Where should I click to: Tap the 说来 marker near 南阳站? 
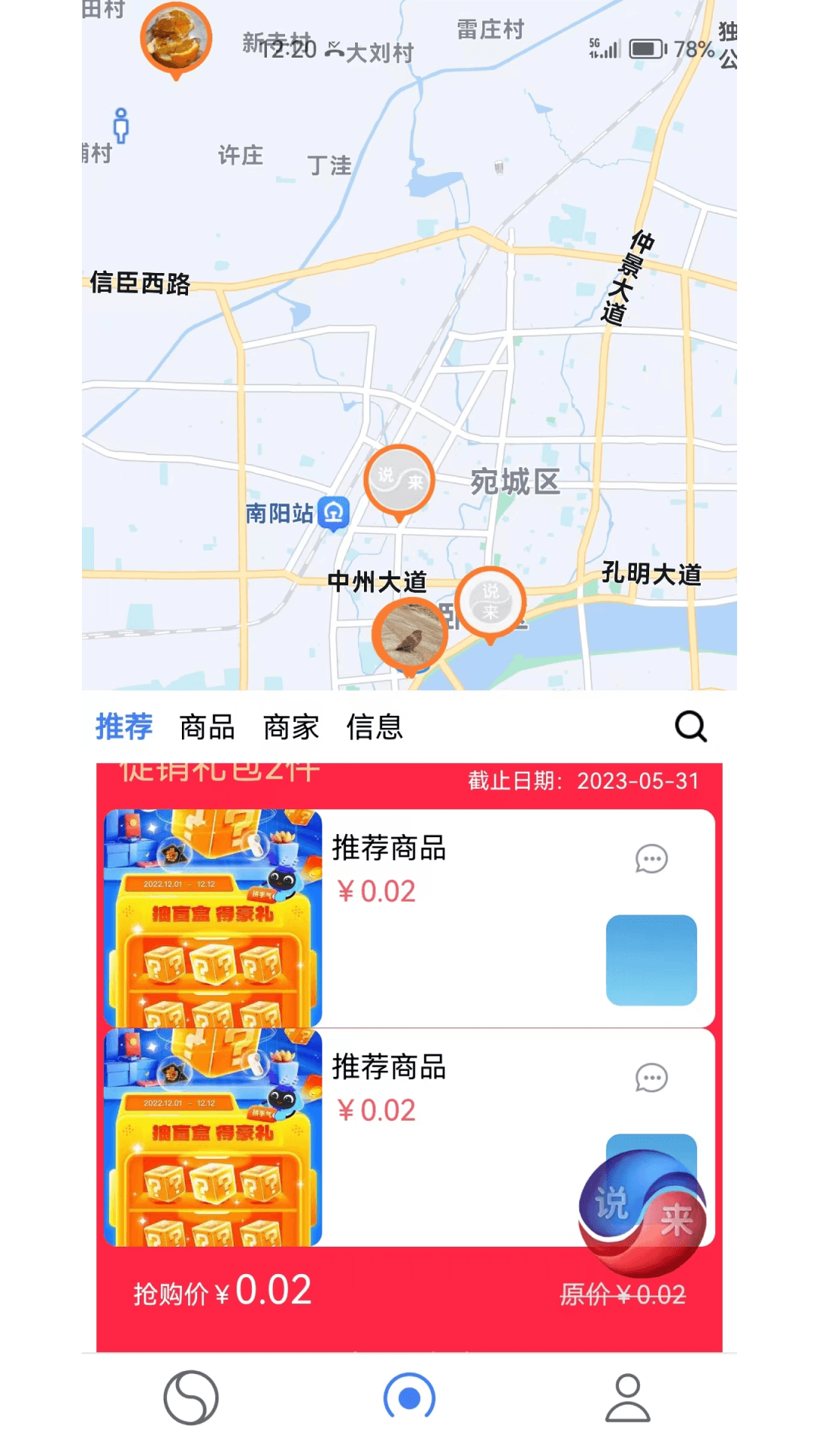[400, 481]
